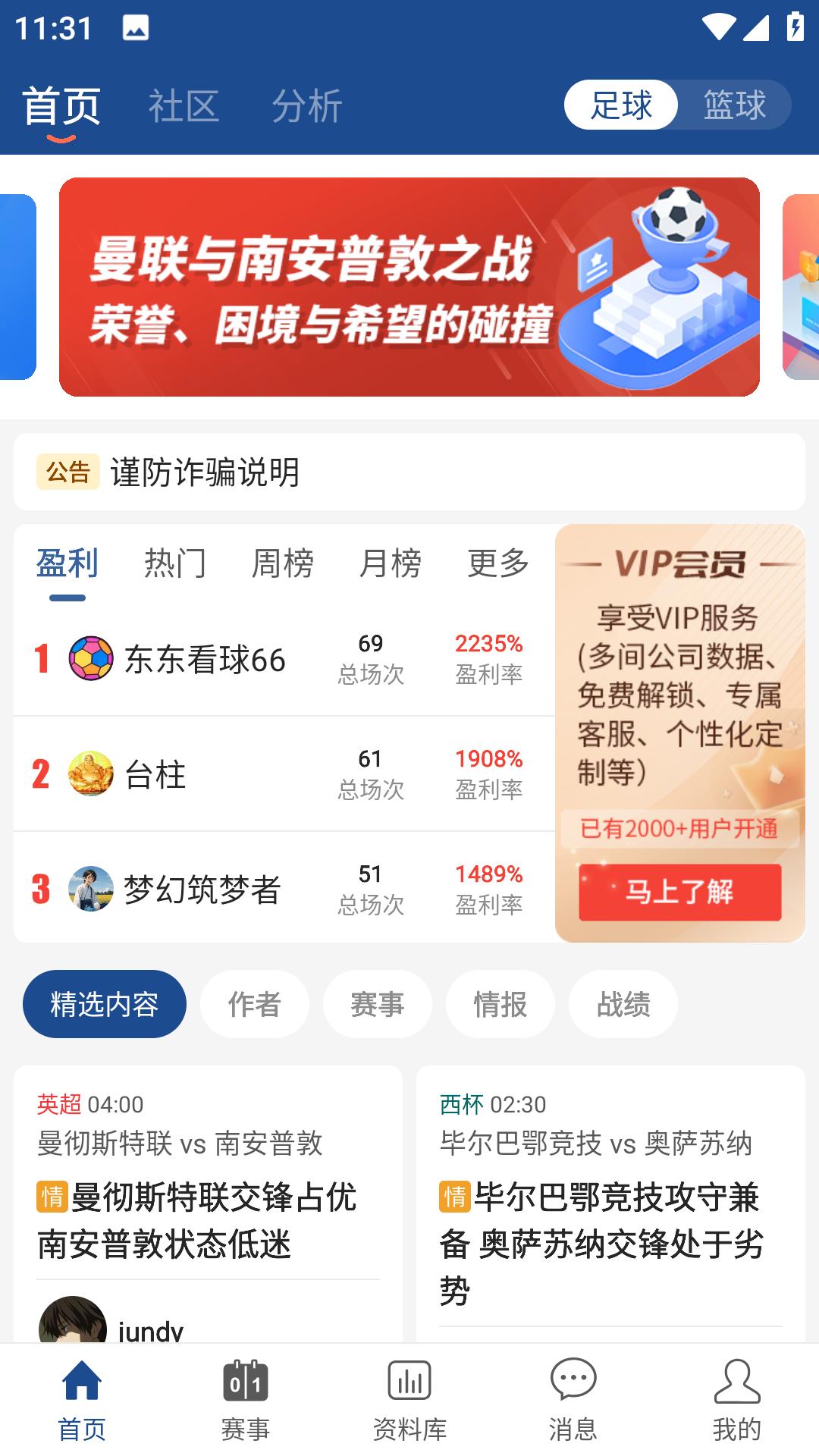Tap 更多 for more rankings
Viewport: 819px width, 1456px height.
(498, 563)
